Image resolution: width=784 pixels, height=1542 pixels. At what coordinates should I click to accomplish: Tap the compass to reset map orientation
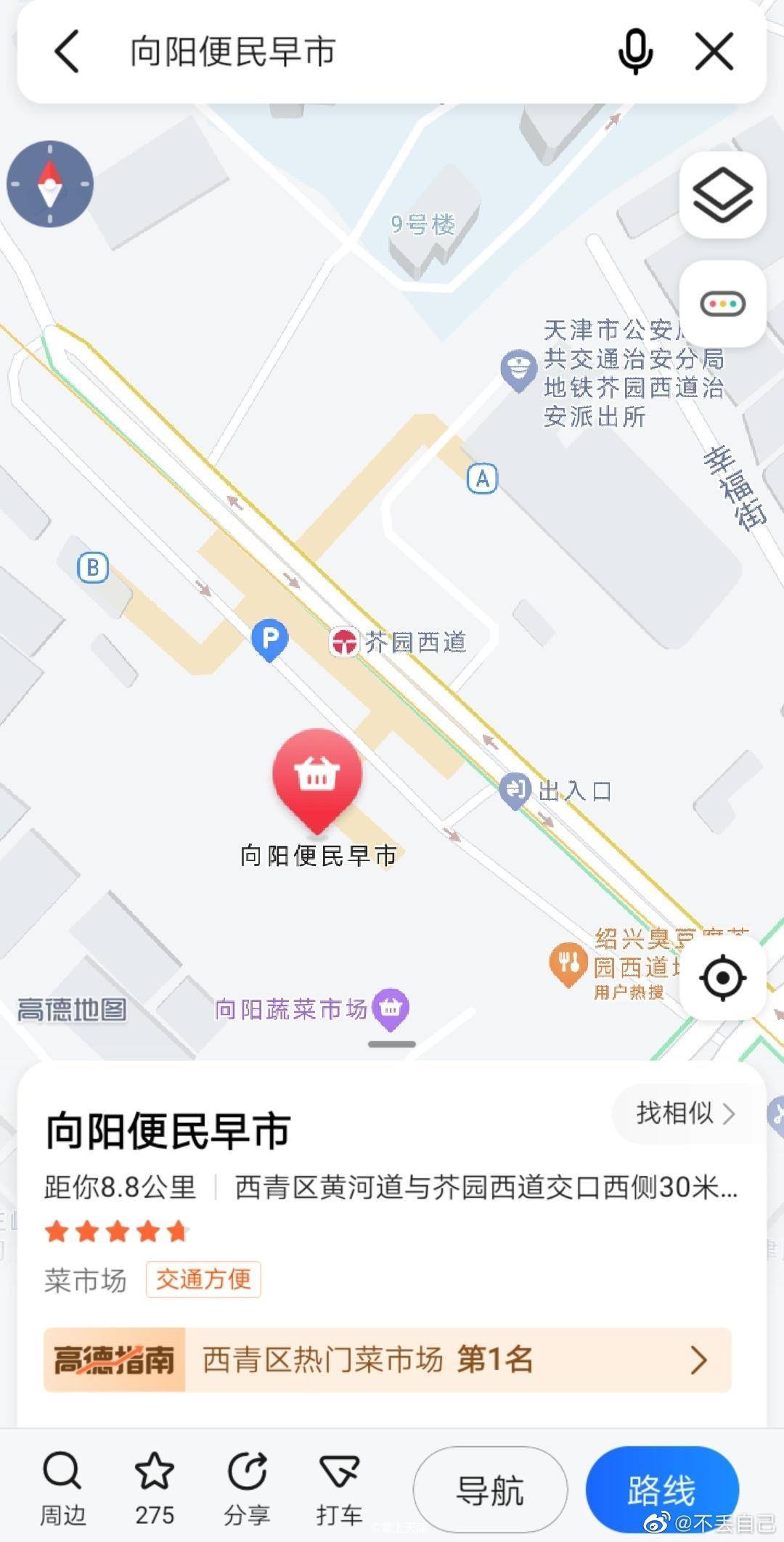49,184
